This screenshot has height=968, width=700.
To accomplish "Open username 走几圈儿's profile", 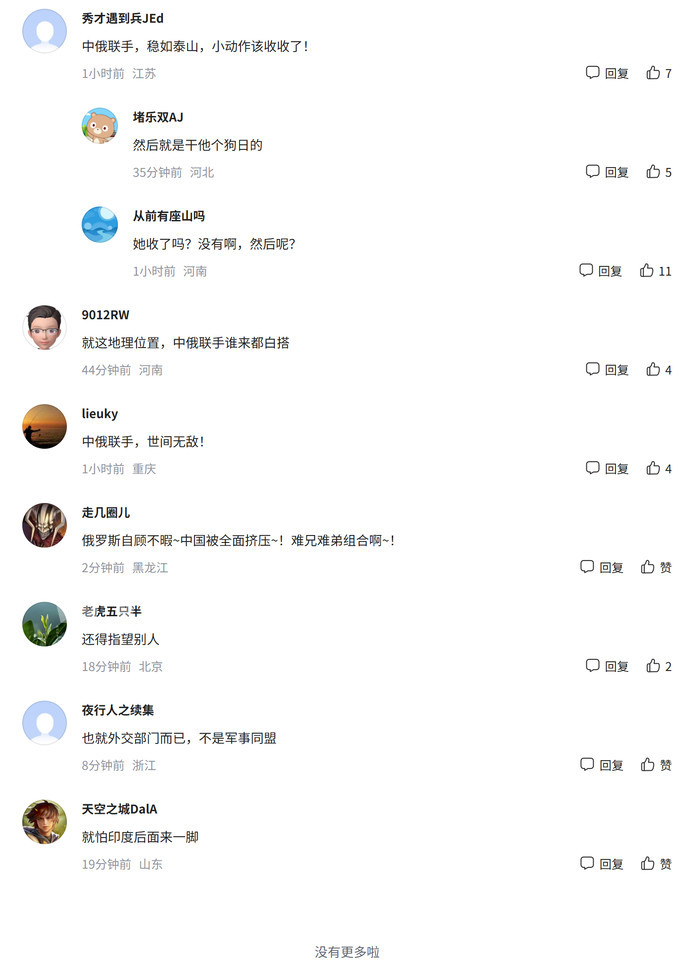I will [106, 513].
